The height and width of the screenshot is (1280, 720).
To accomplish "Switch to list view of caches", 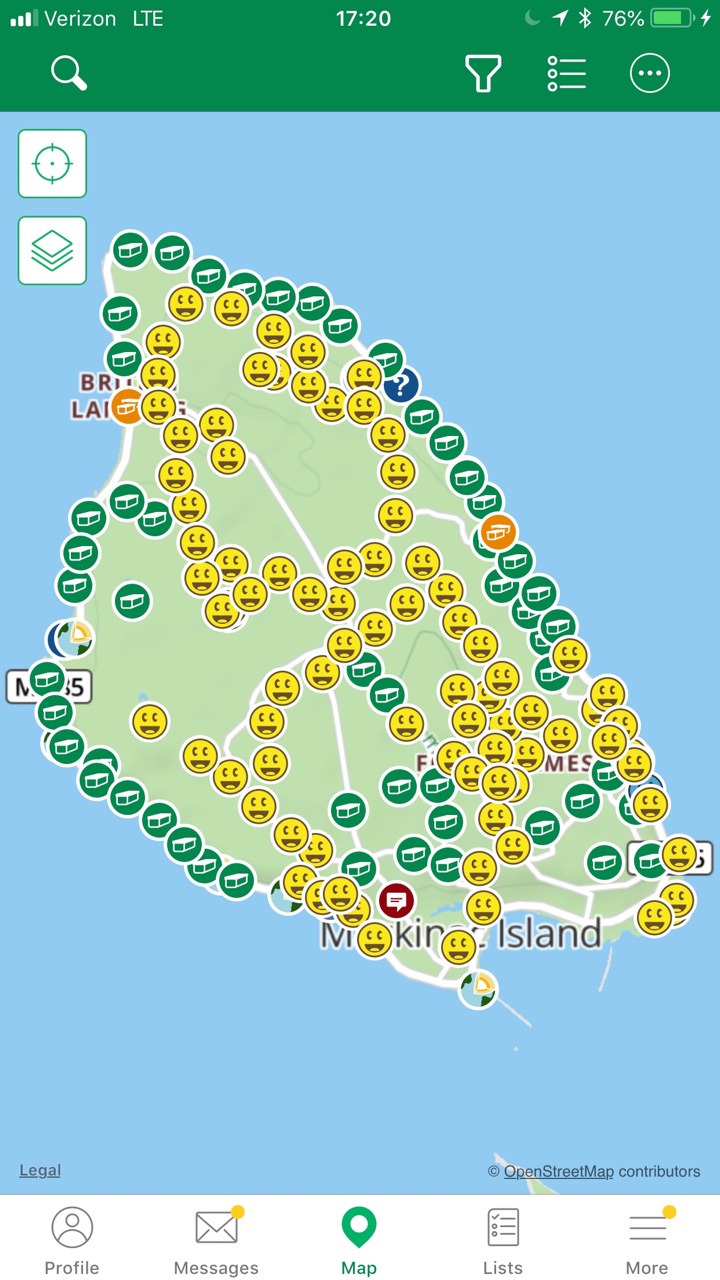I will [566, 73].
